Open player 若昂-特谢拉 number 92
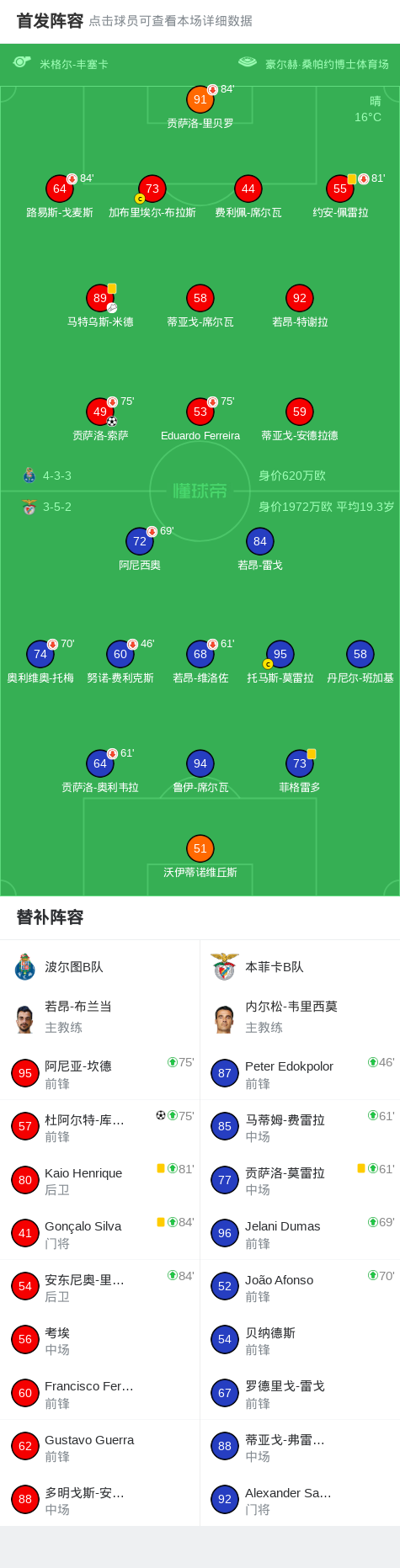The image size is (400, 1568). click(300, 298)
